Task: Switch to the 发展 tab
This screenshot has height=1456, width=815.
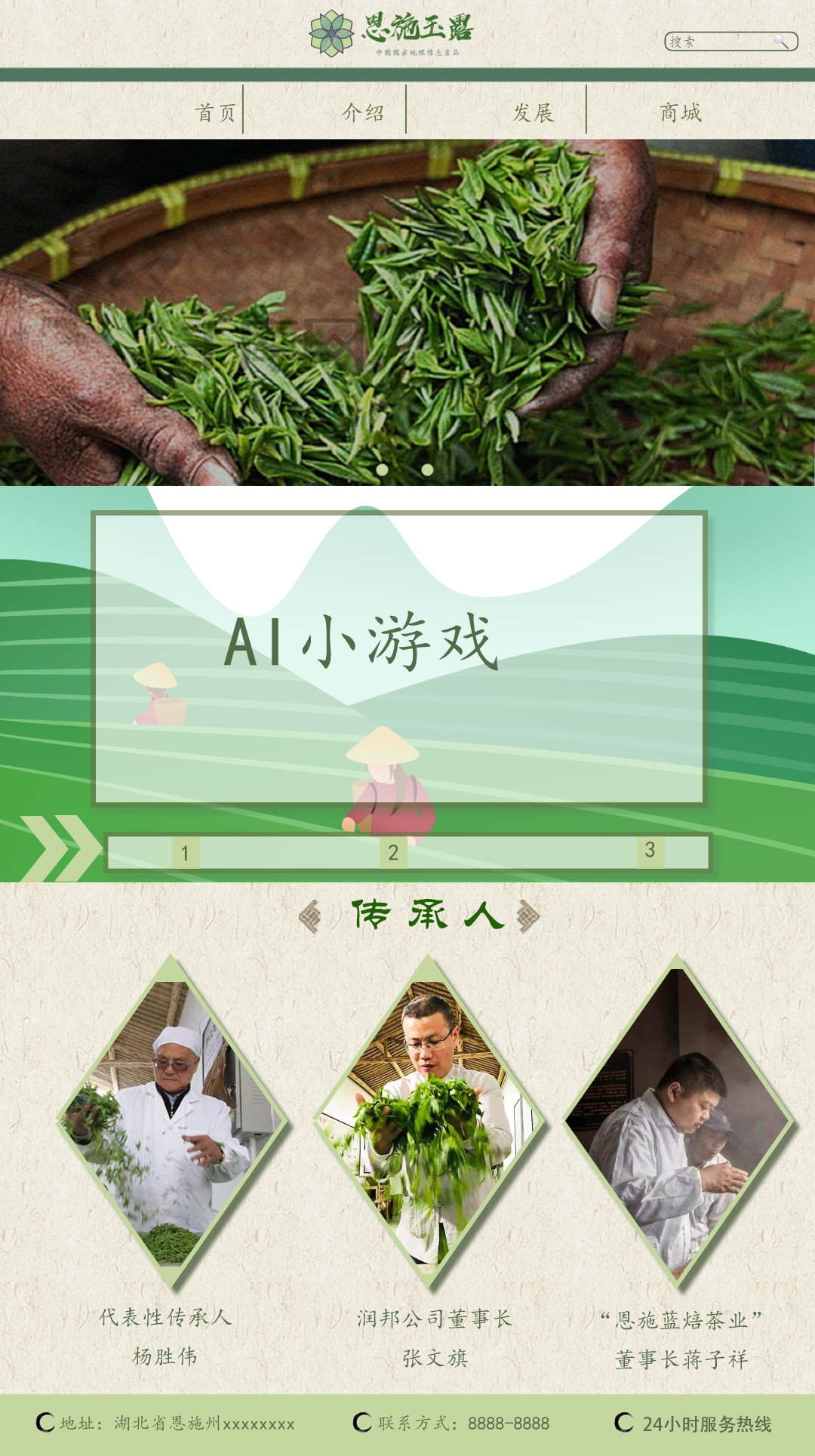Action: point(534,112)
